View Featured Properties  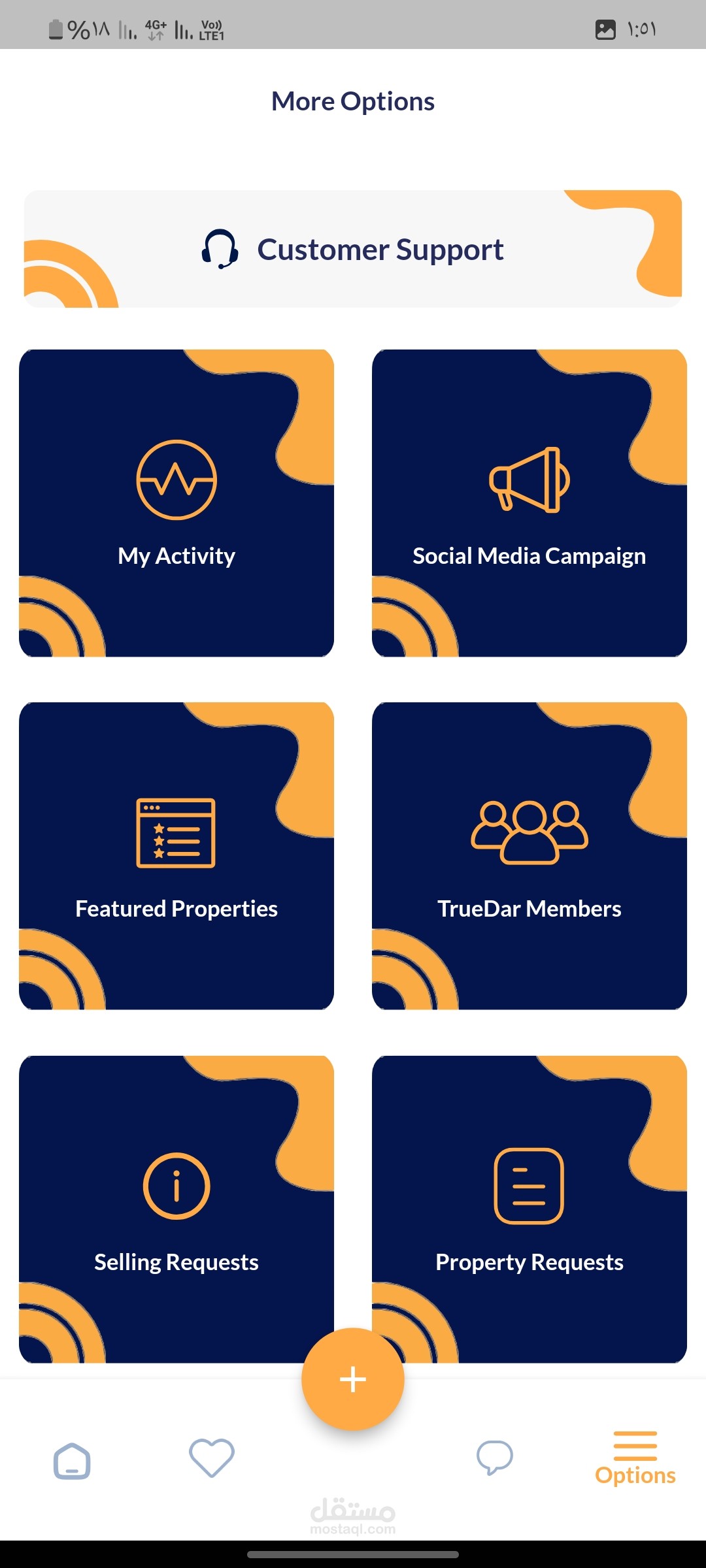click(x=176, y=856)
